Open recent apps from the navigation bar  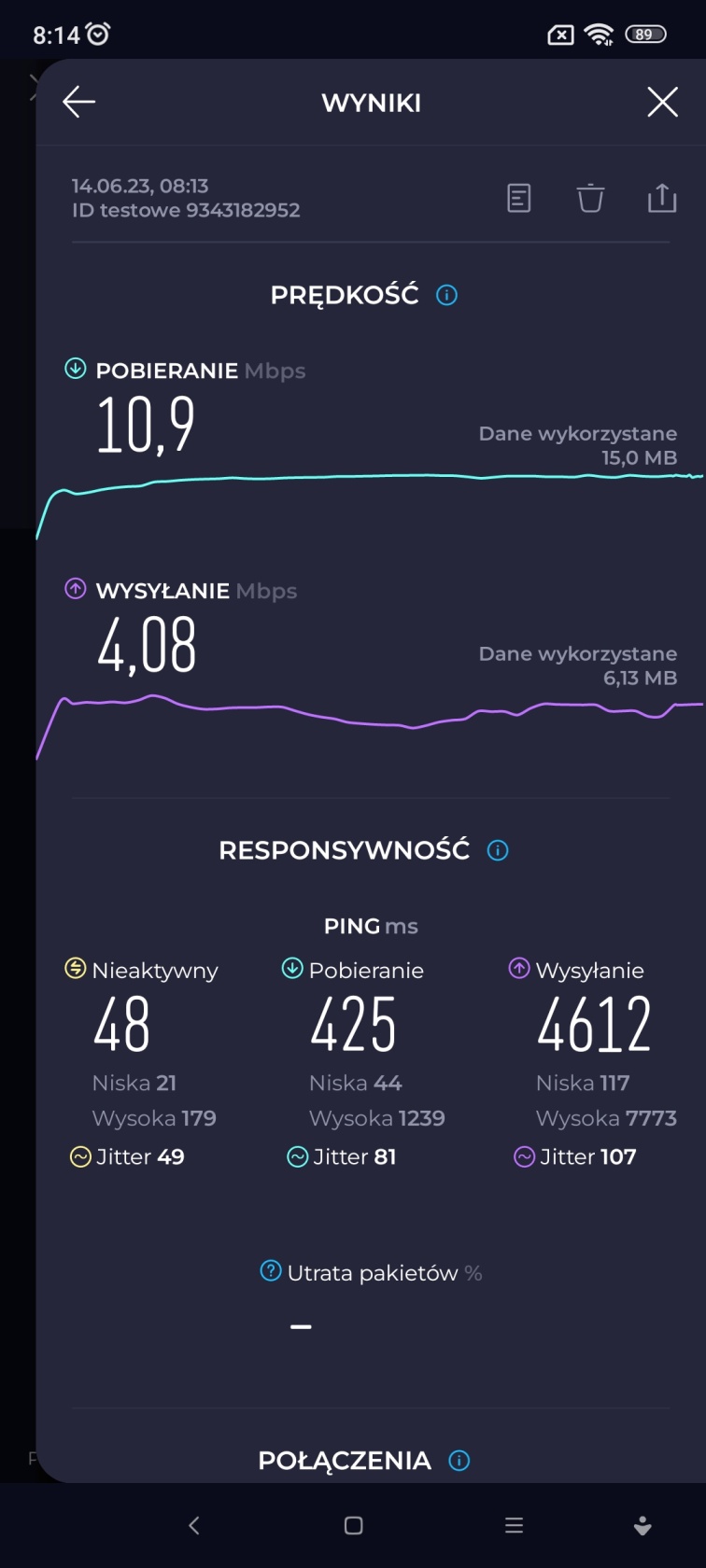pyautogui.click(x=514, y=1526)
